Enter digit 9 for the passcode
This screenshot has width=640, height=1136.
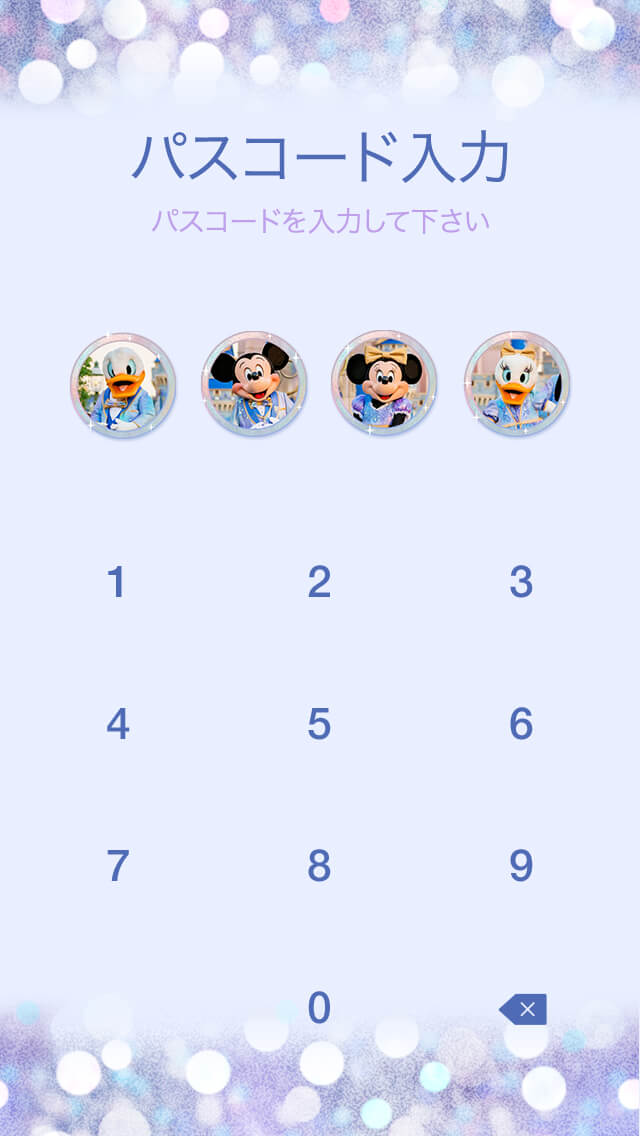coord(521,867)
